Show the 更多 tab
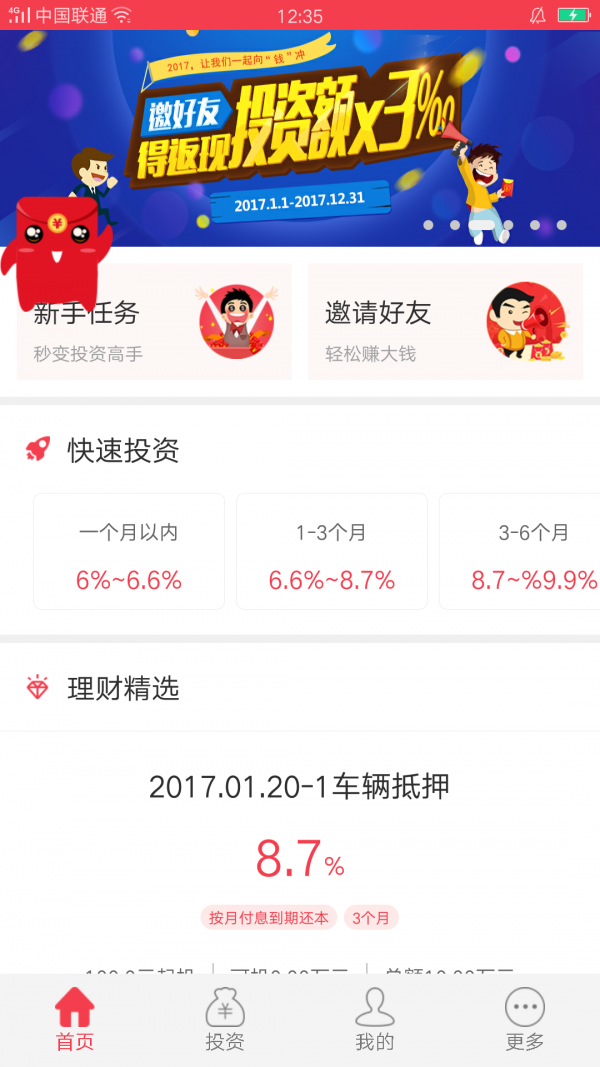The width and height of the screenshot is (600, 1067). (x=525, y=1020)
